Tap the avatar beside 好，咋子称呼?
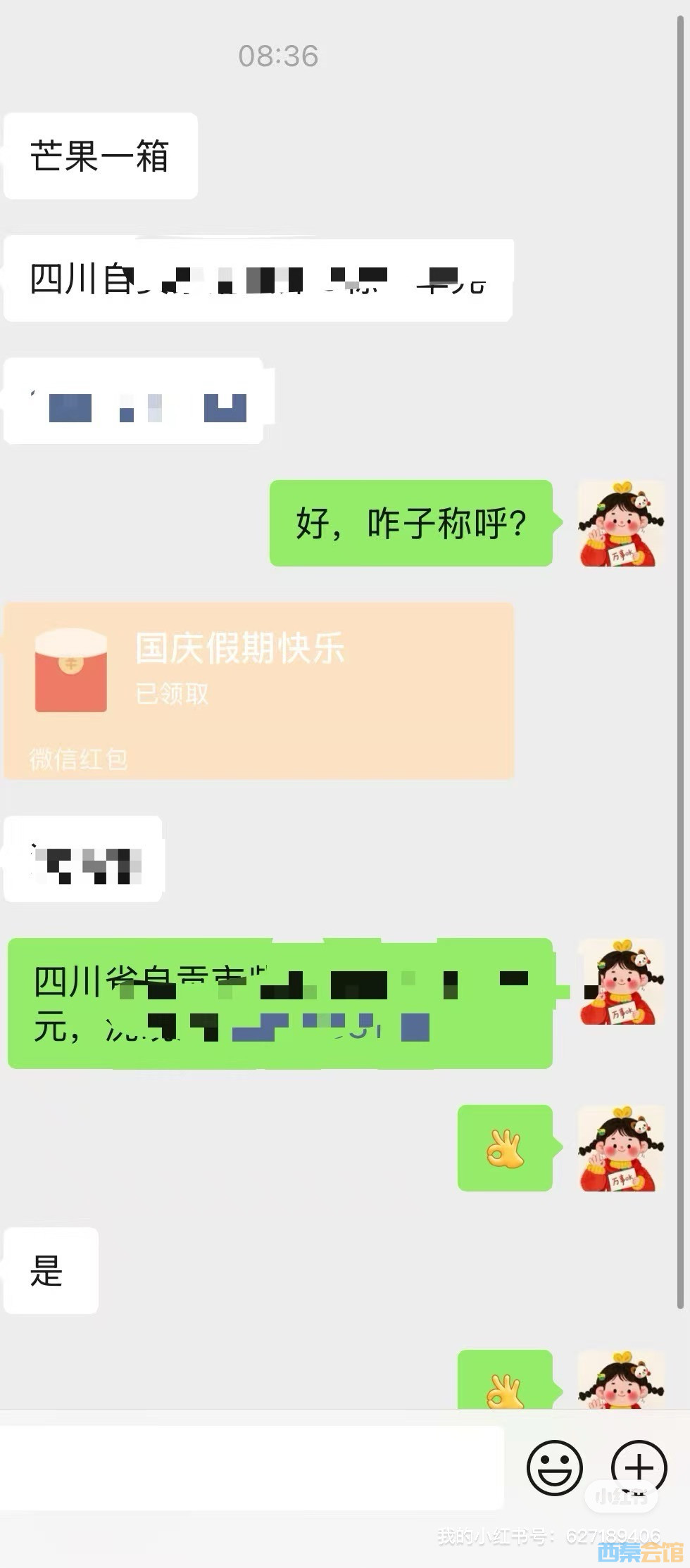Screen dimensions: 690x1568 click(x=620, y=524)
